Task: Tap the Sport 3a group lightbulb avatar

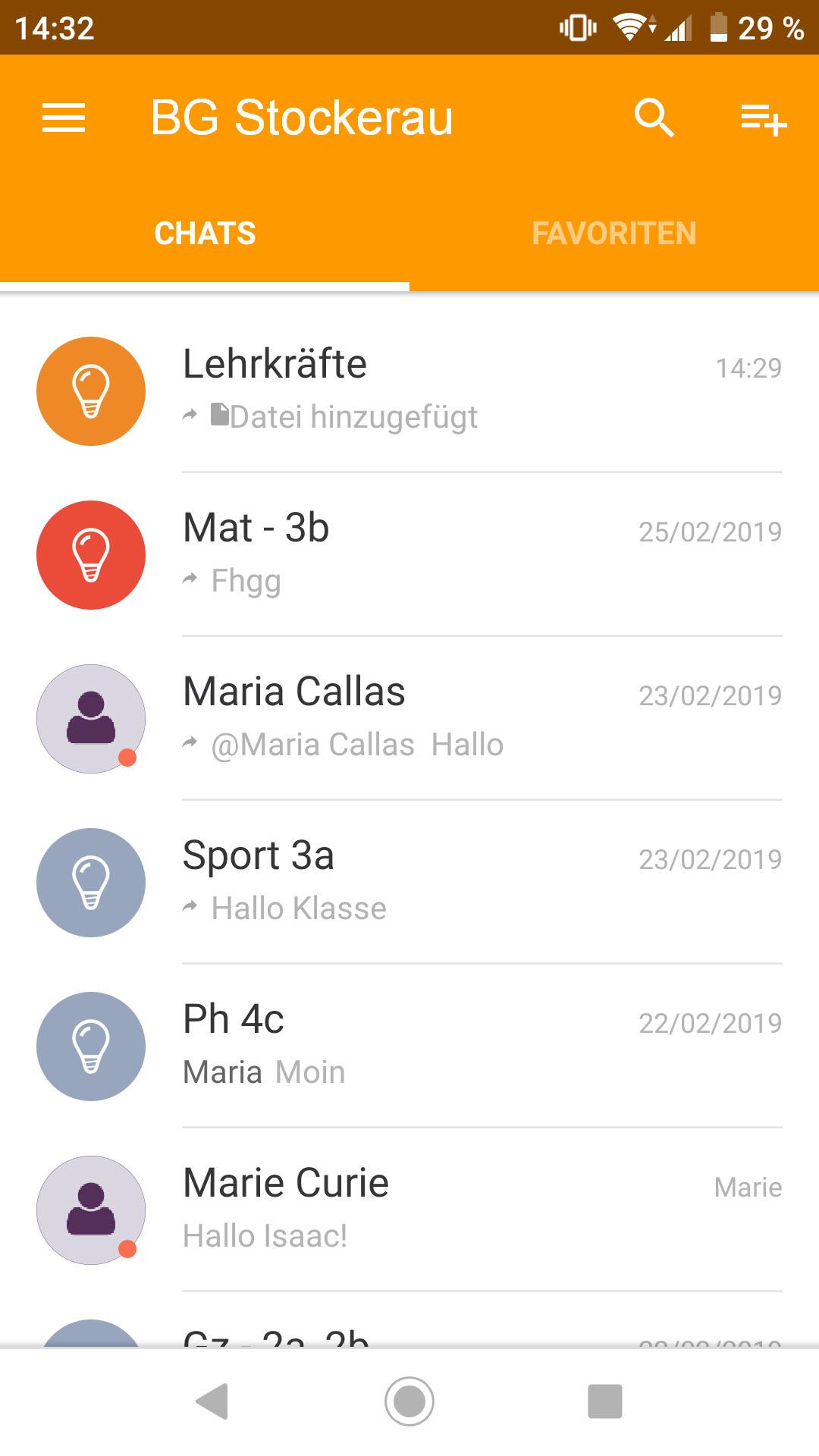Action: pyautogui.click(x=90, y=883)
